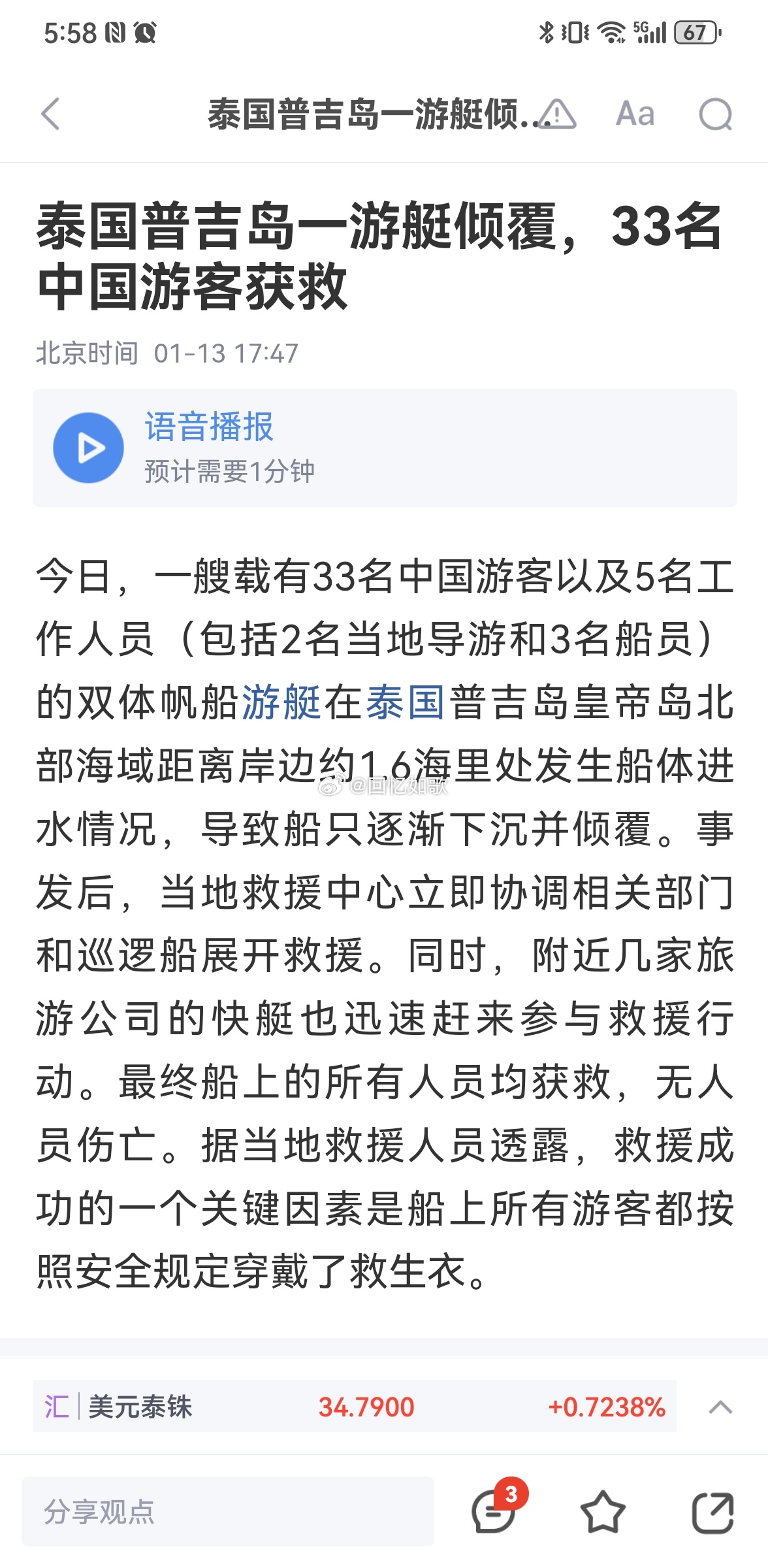Open the search magnifier icon
Screen dimensions: 768x1568
[x=715, y=114]
